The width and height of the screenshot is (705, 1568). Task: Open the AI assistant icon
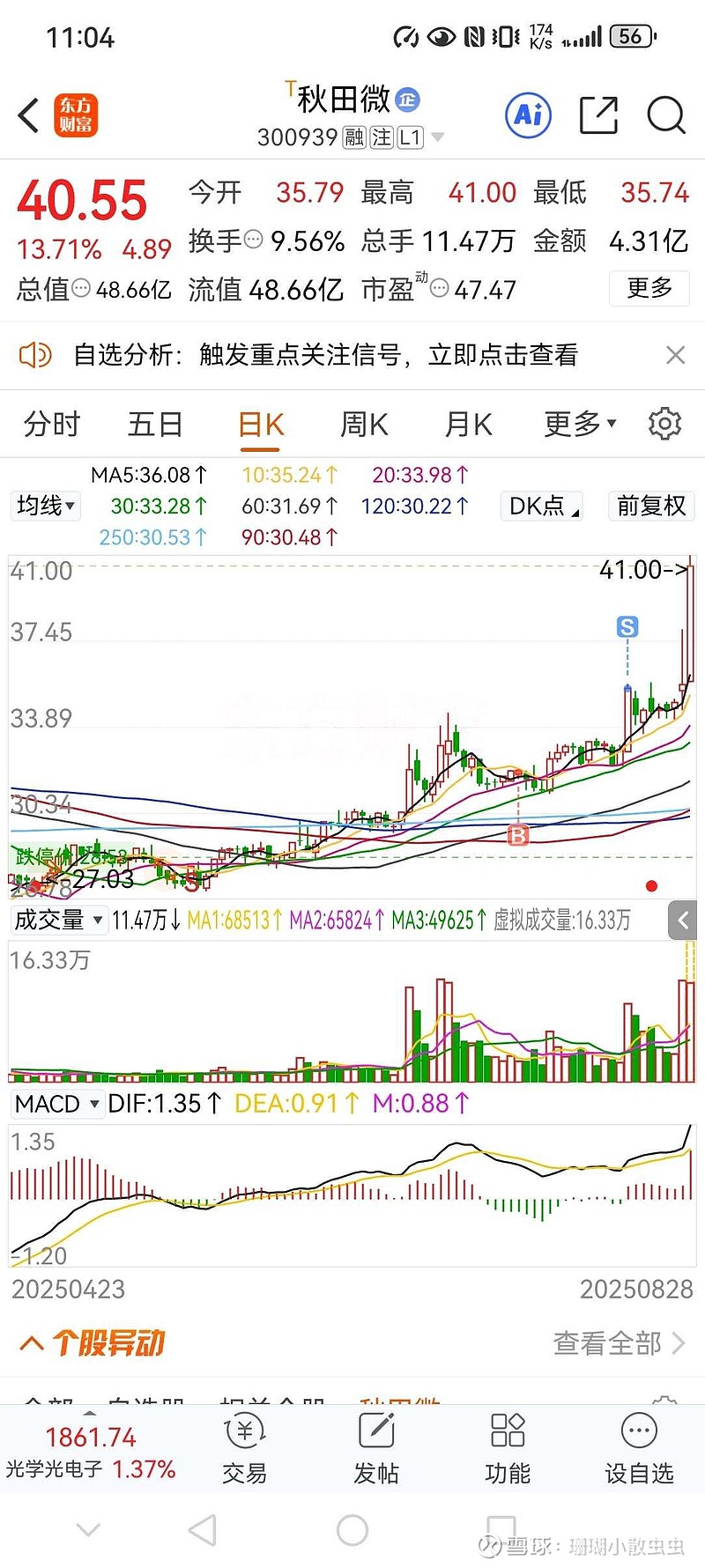[528, 115]
